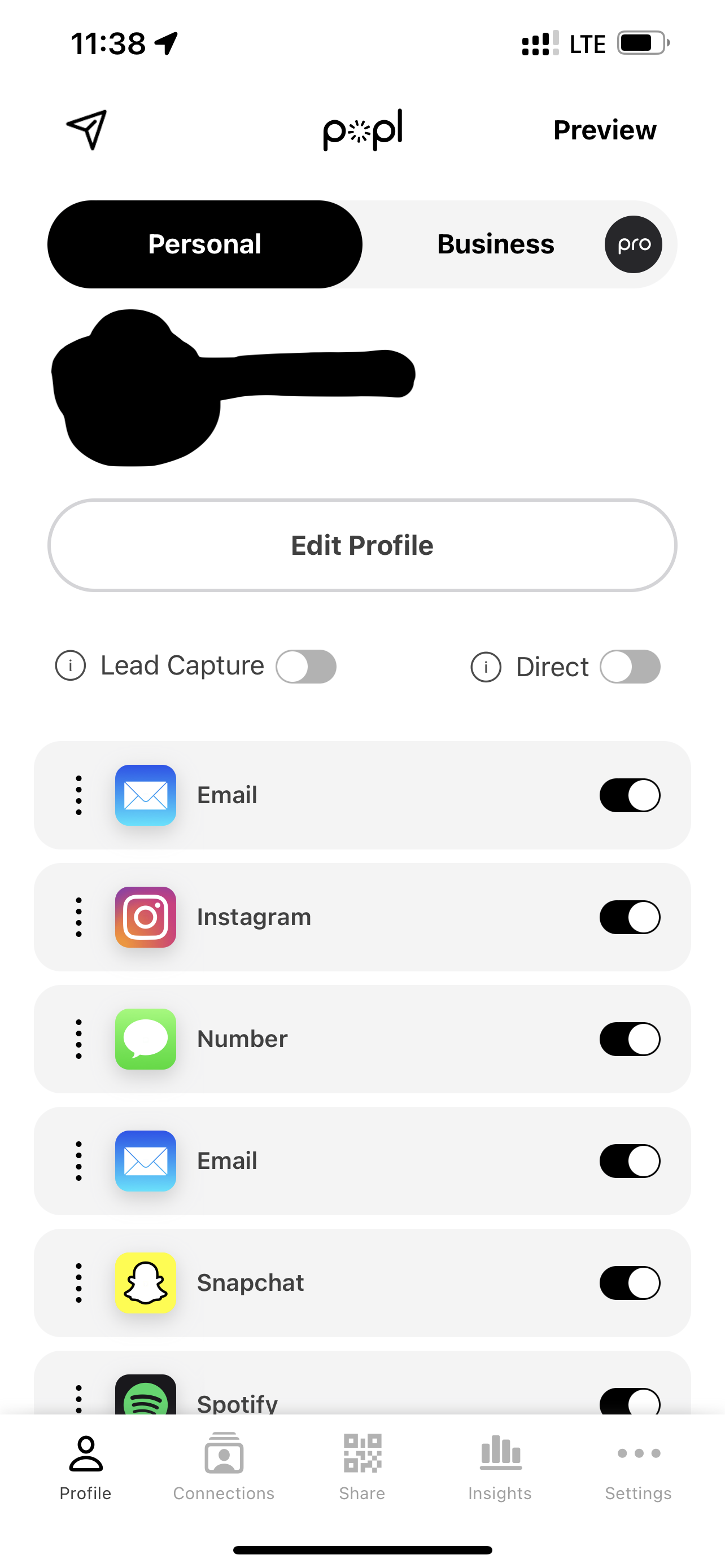Turn off the Number link toggle

coord(630,1039)
